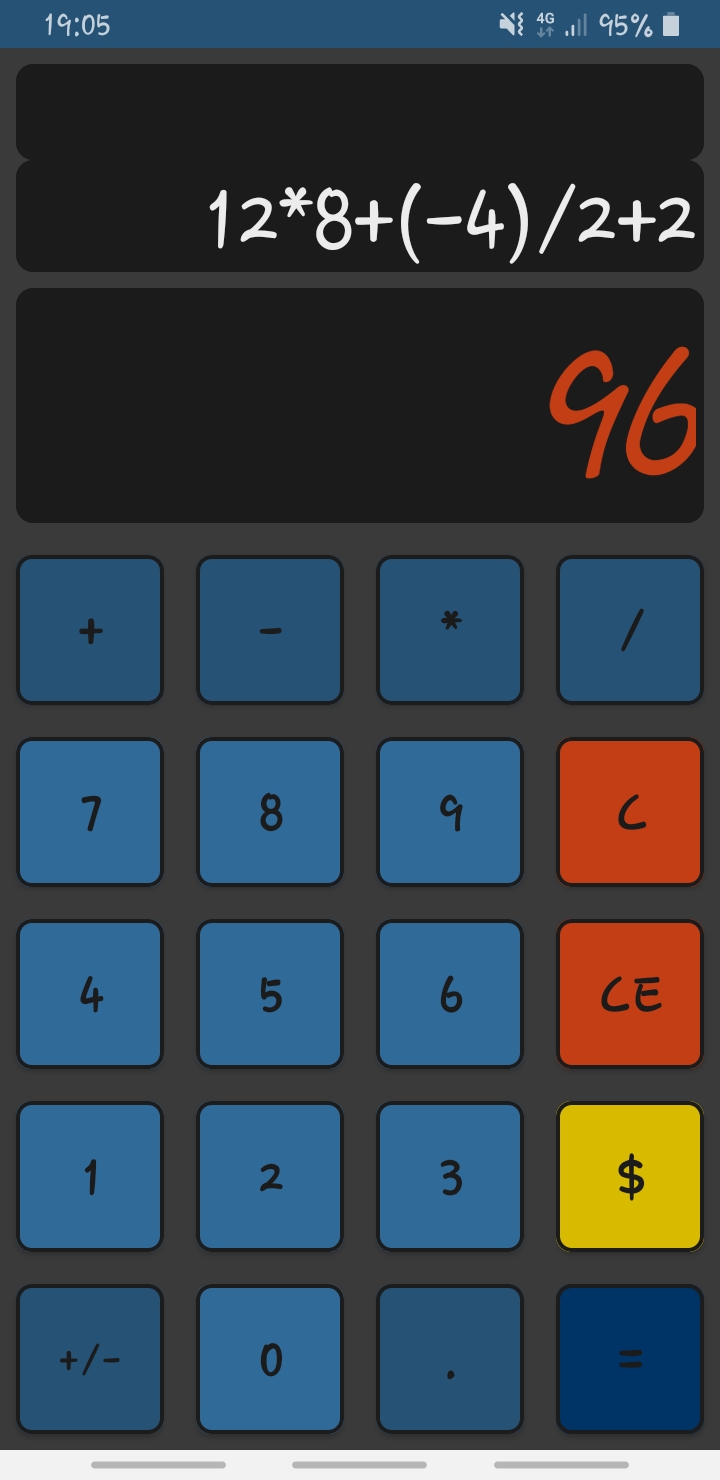Tap the yellow dollar sign key

(630, 1176)
